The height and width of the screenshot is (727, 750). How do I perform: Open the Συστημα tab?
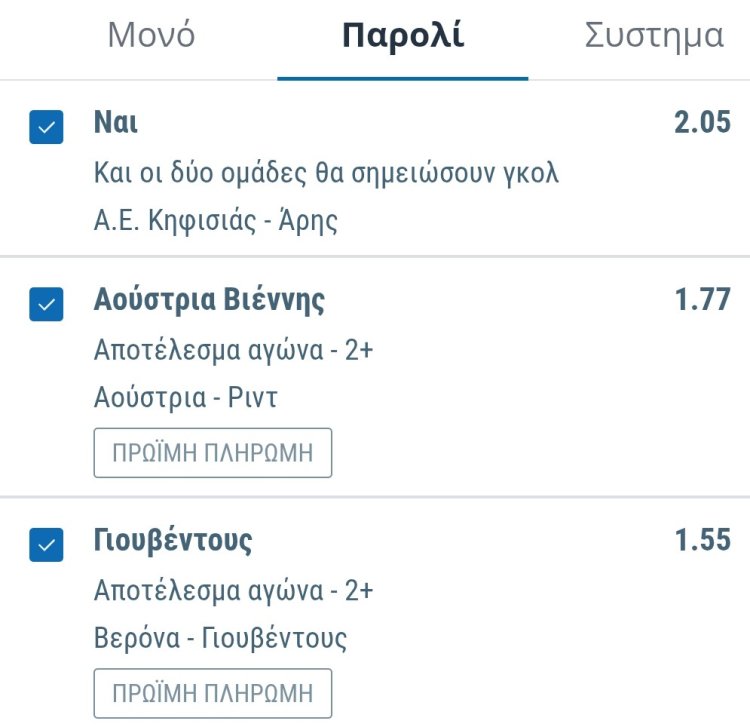tap(653, 35)
